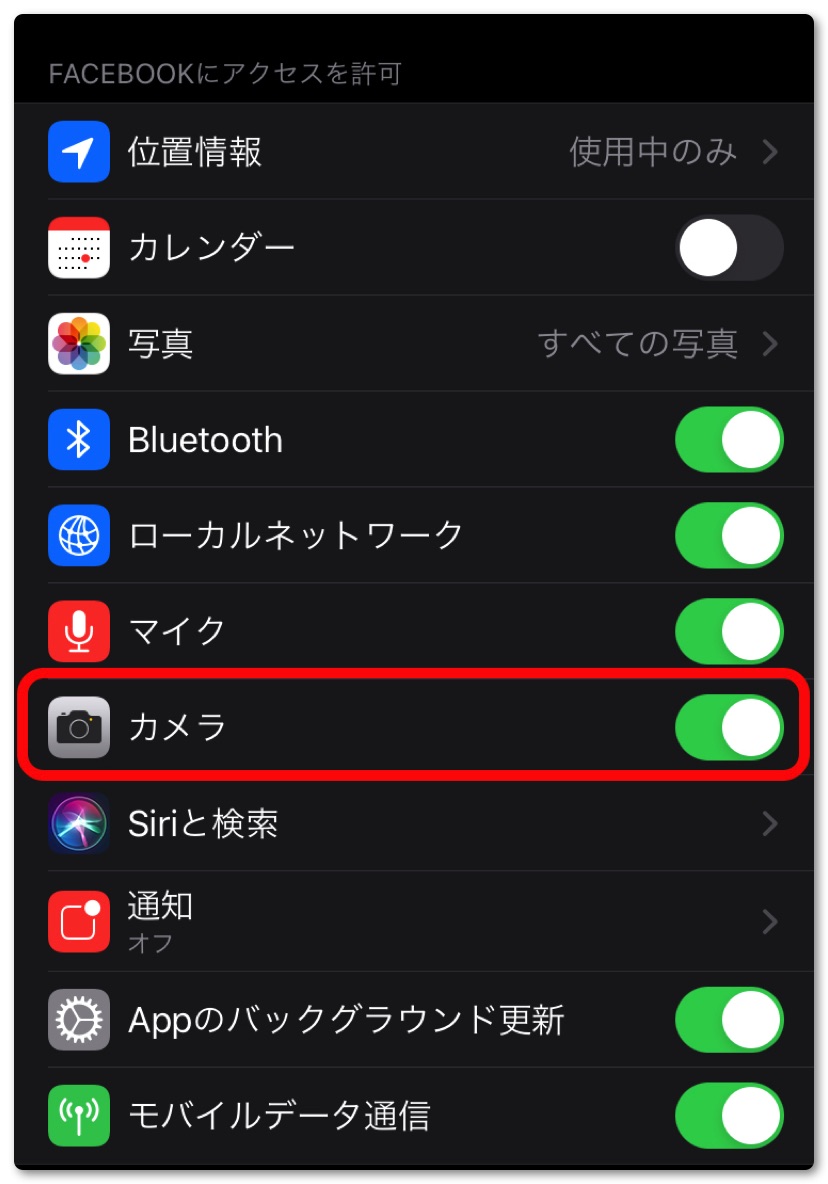Open the 位置情報 location setting
The image size is (828, 1184).
pyautogui.click(x=414, y=152)
